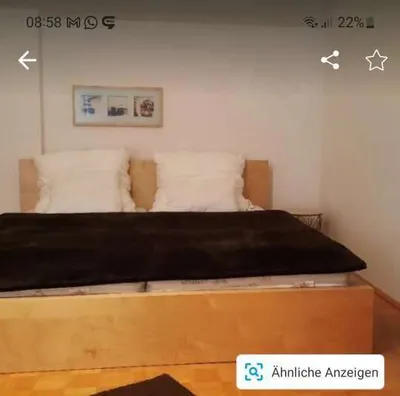Save listing with the star icon

376,60
